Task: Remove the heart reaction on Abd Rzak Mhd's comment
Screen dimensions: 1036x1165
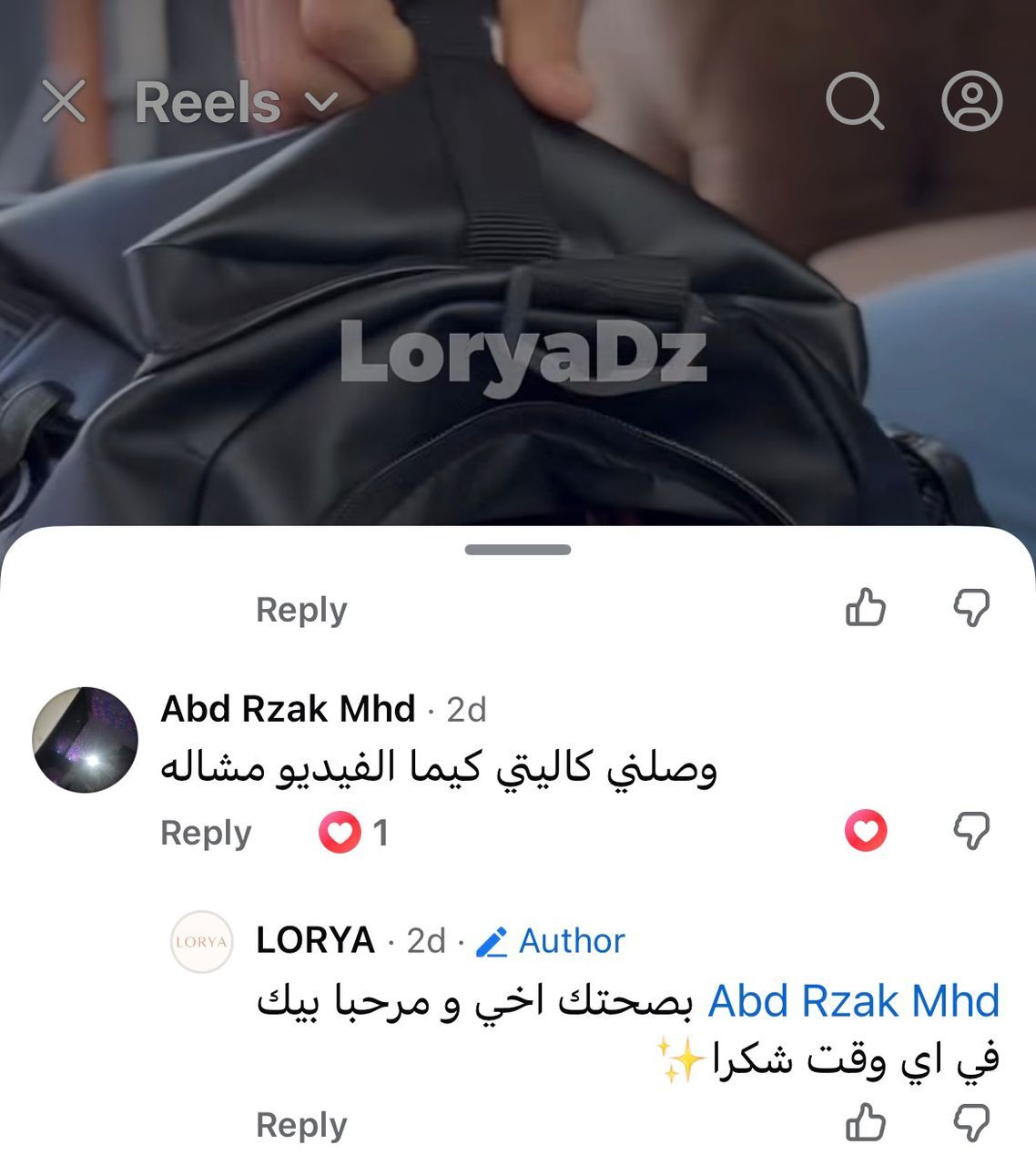Action: pyautogui.click(x=865, y=830)
